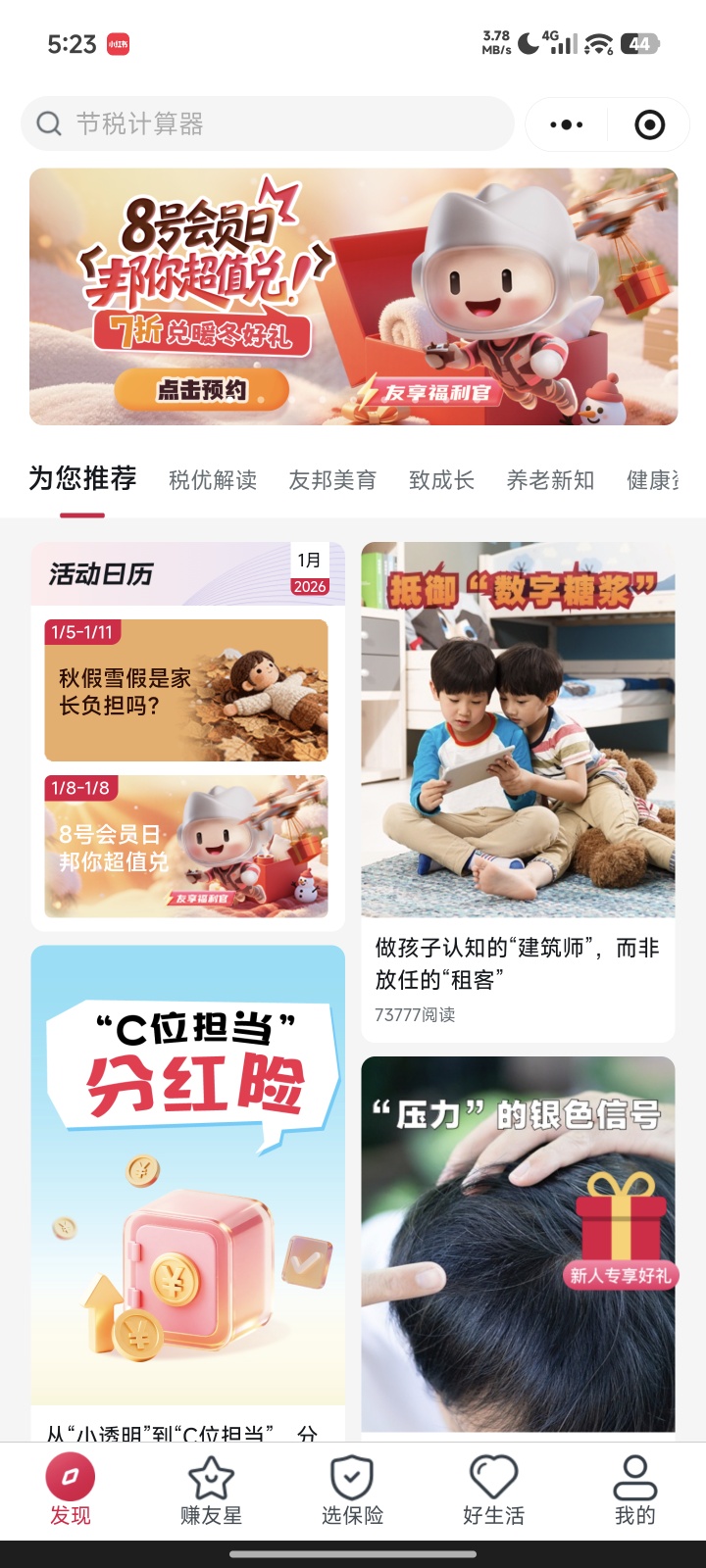Read the 做孩子认知的建筑师 article
The image size is (706, 1568).
pos(518,963)
